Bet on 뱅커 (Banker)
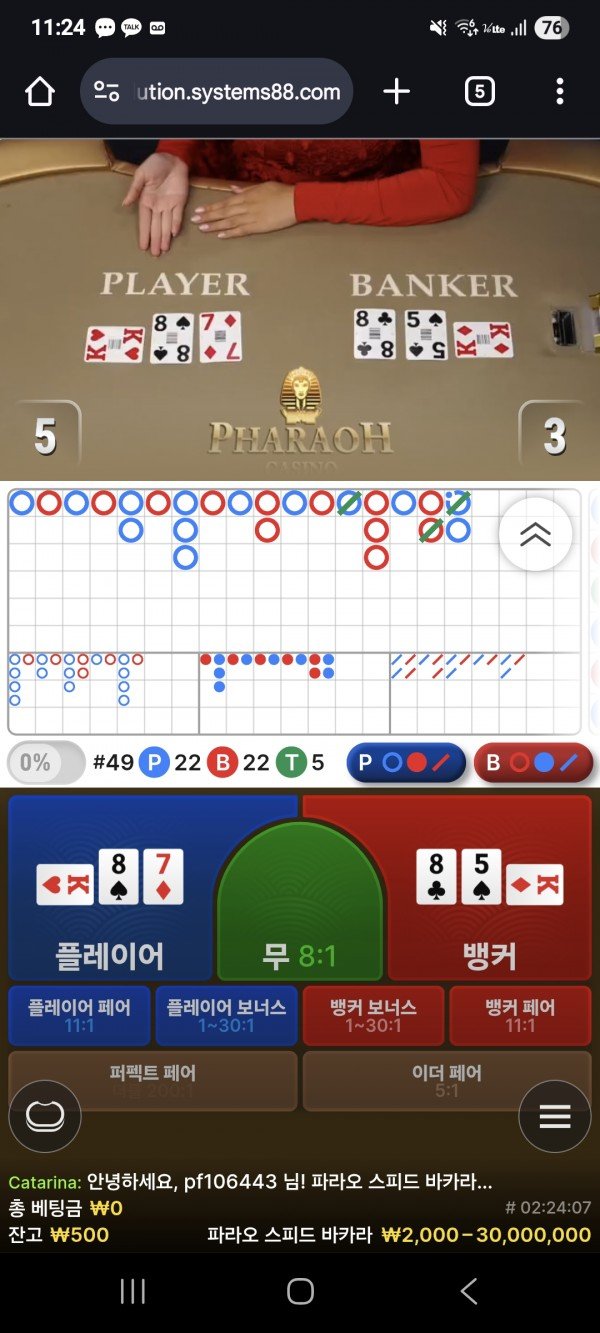The width and height of the screenshot is (600, 1333). 490,890
